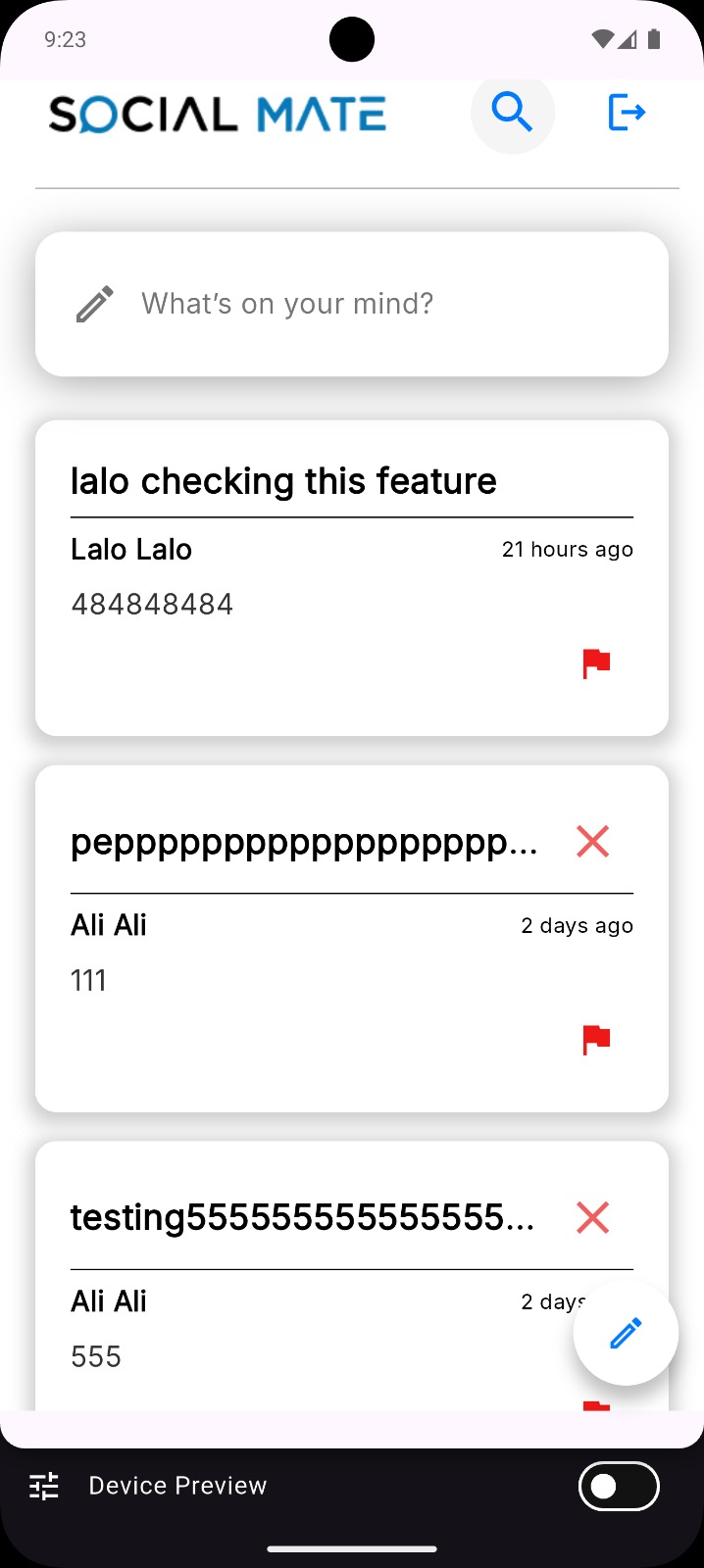Delete the "peppppp..." post
Screen dimensions: 704x1568
pos(593,842)
